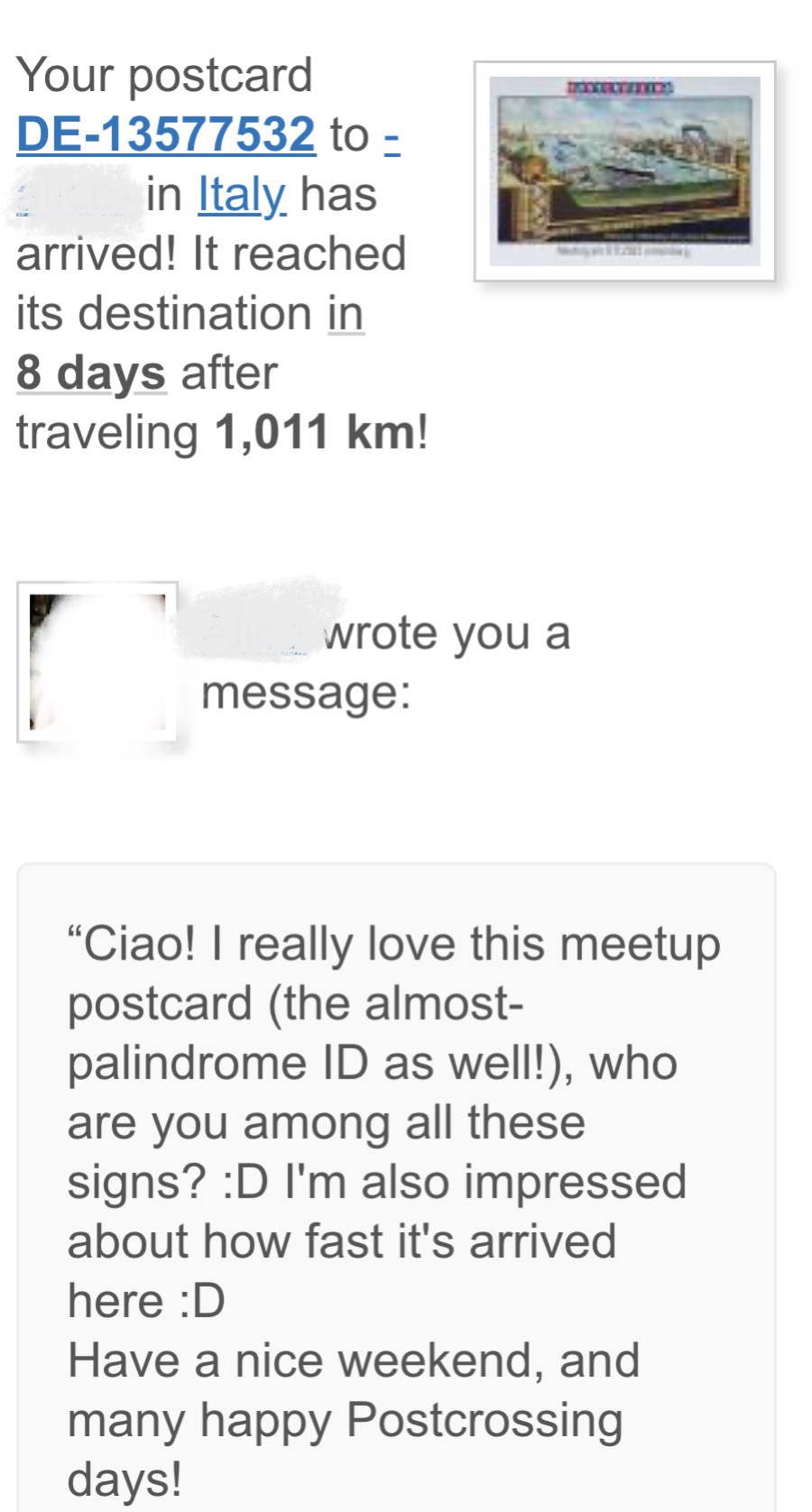Open the message sender's profile picture
812x1512 pixels.
97,661
